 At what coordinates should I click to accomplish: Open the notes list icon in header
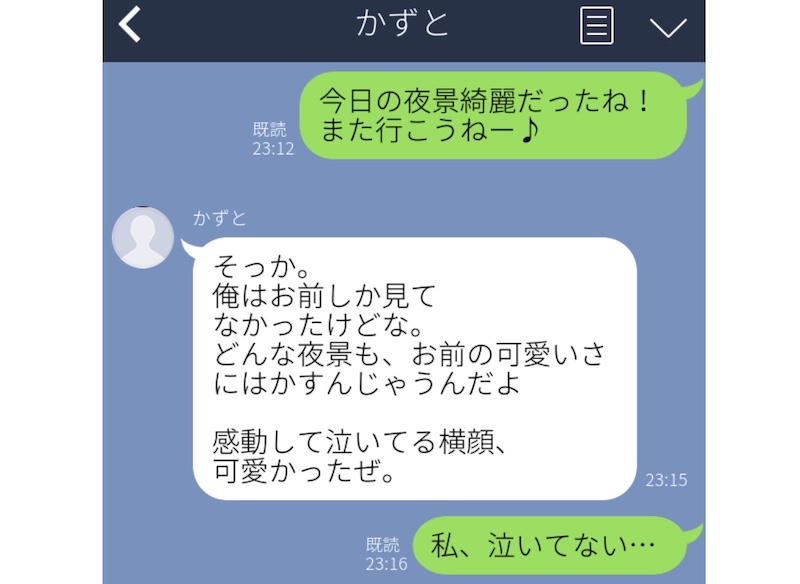tap(597, 26)
